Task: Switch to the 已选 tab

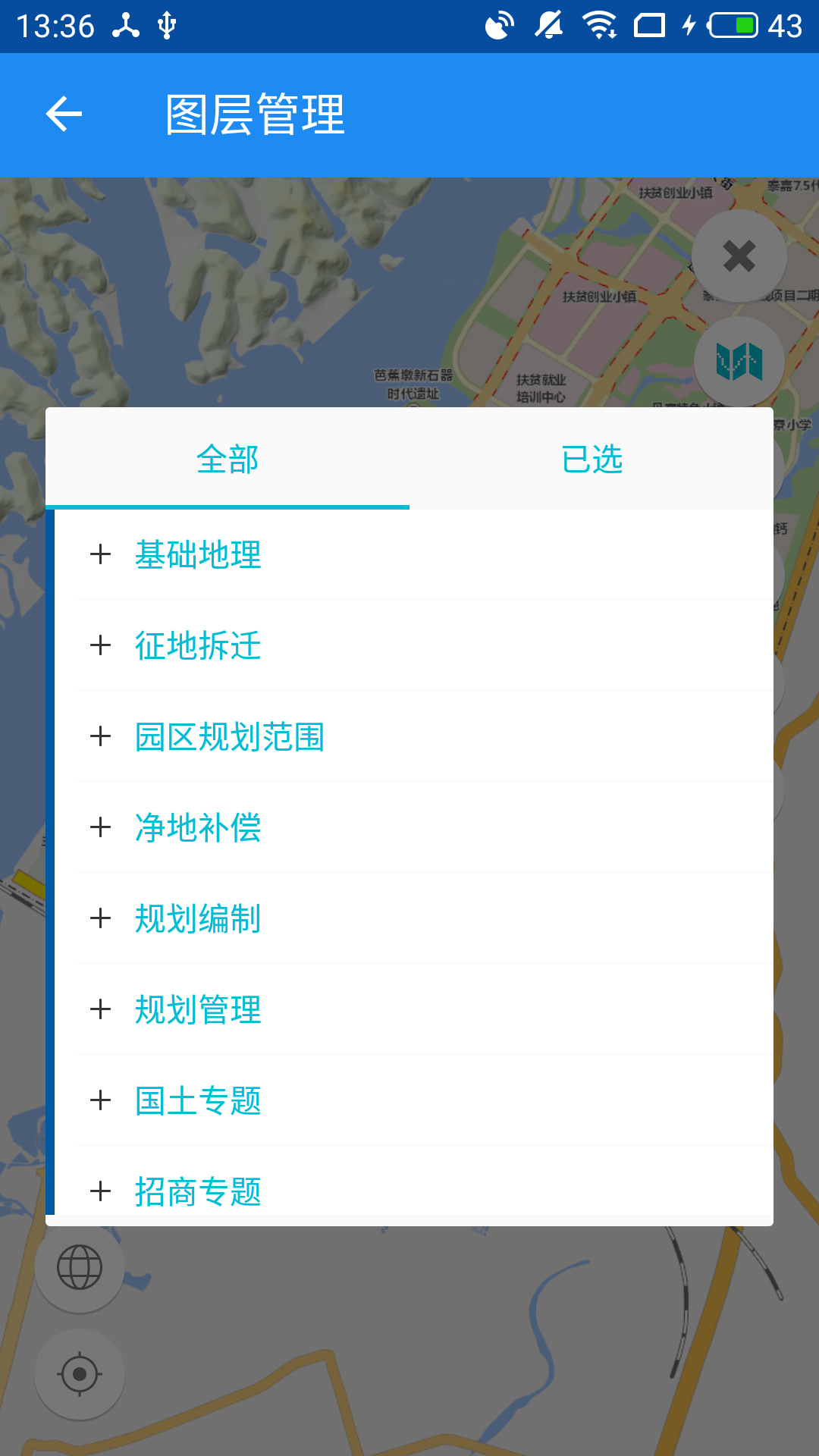Action: tap(591, 460)
